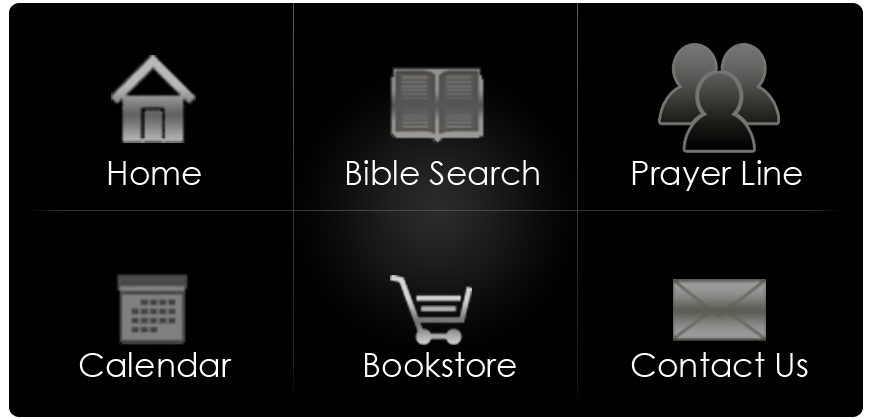Go to the Home tile
871x420 pixels.
[x=152, y=107]
